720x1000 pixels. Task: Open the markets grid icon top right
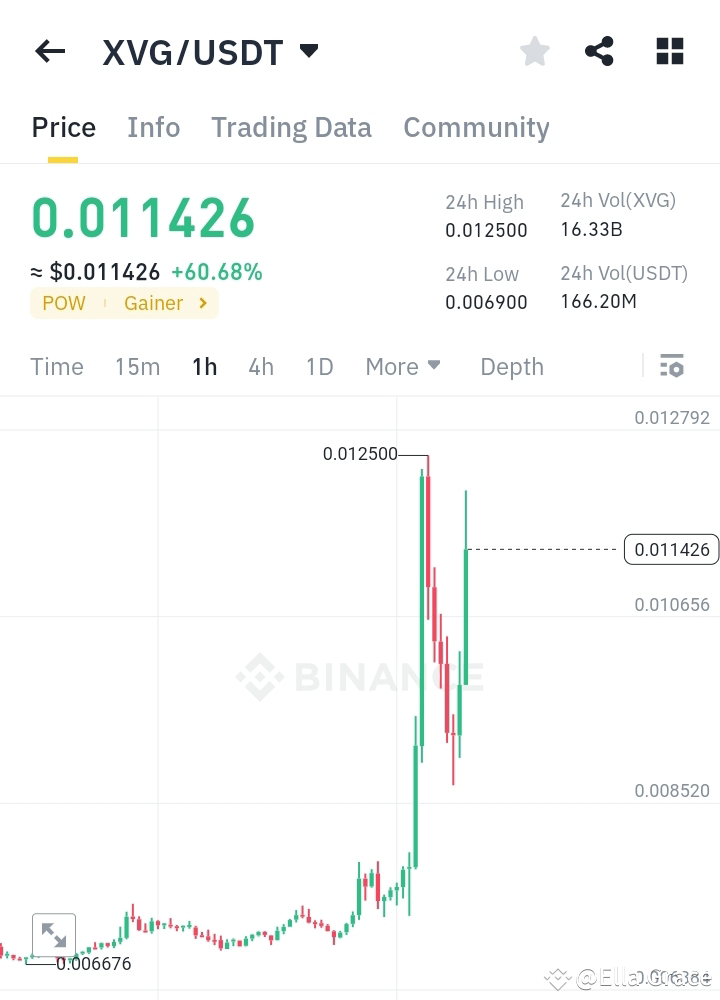[668, 51]
